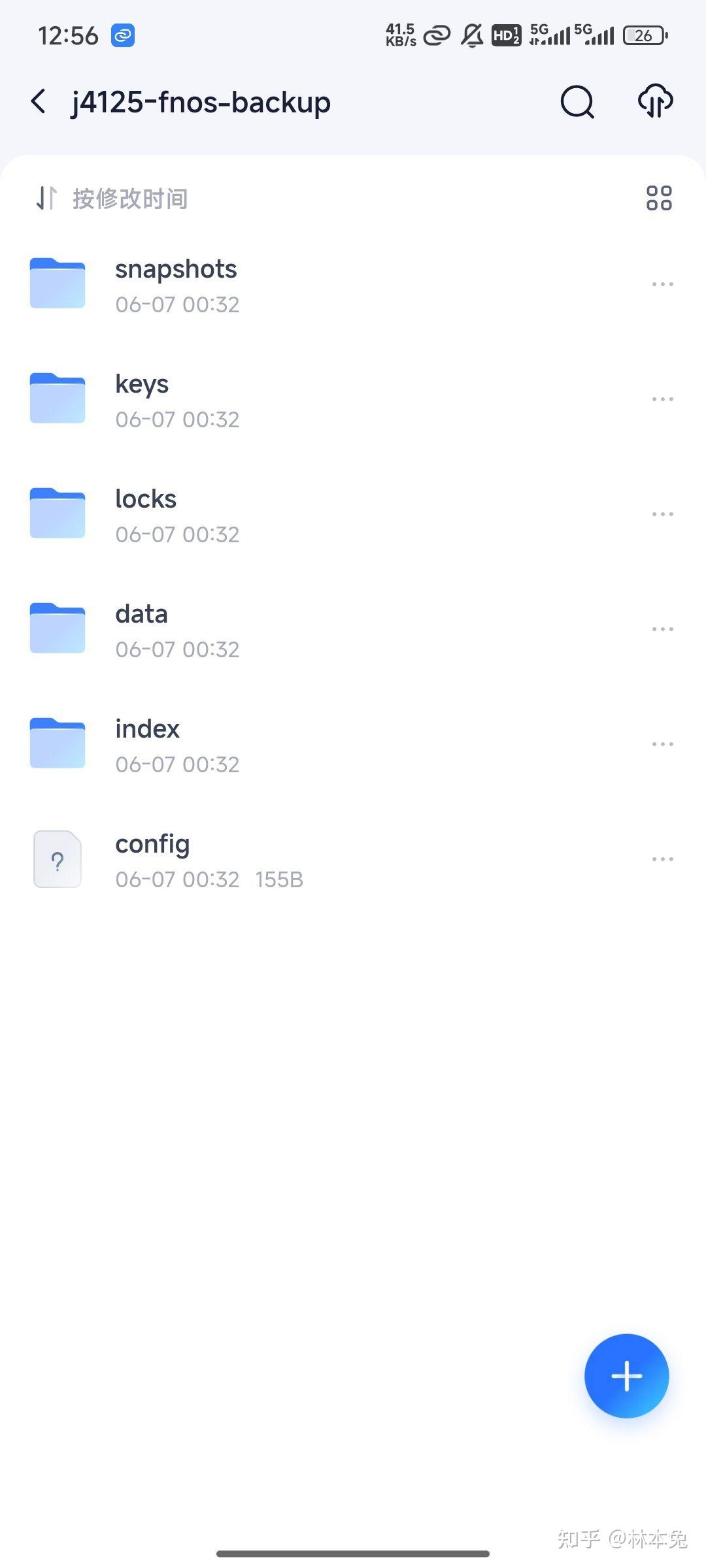Change sort order by modification time
The height and width of the screenshot is (1568, 706).
(112, 199)
